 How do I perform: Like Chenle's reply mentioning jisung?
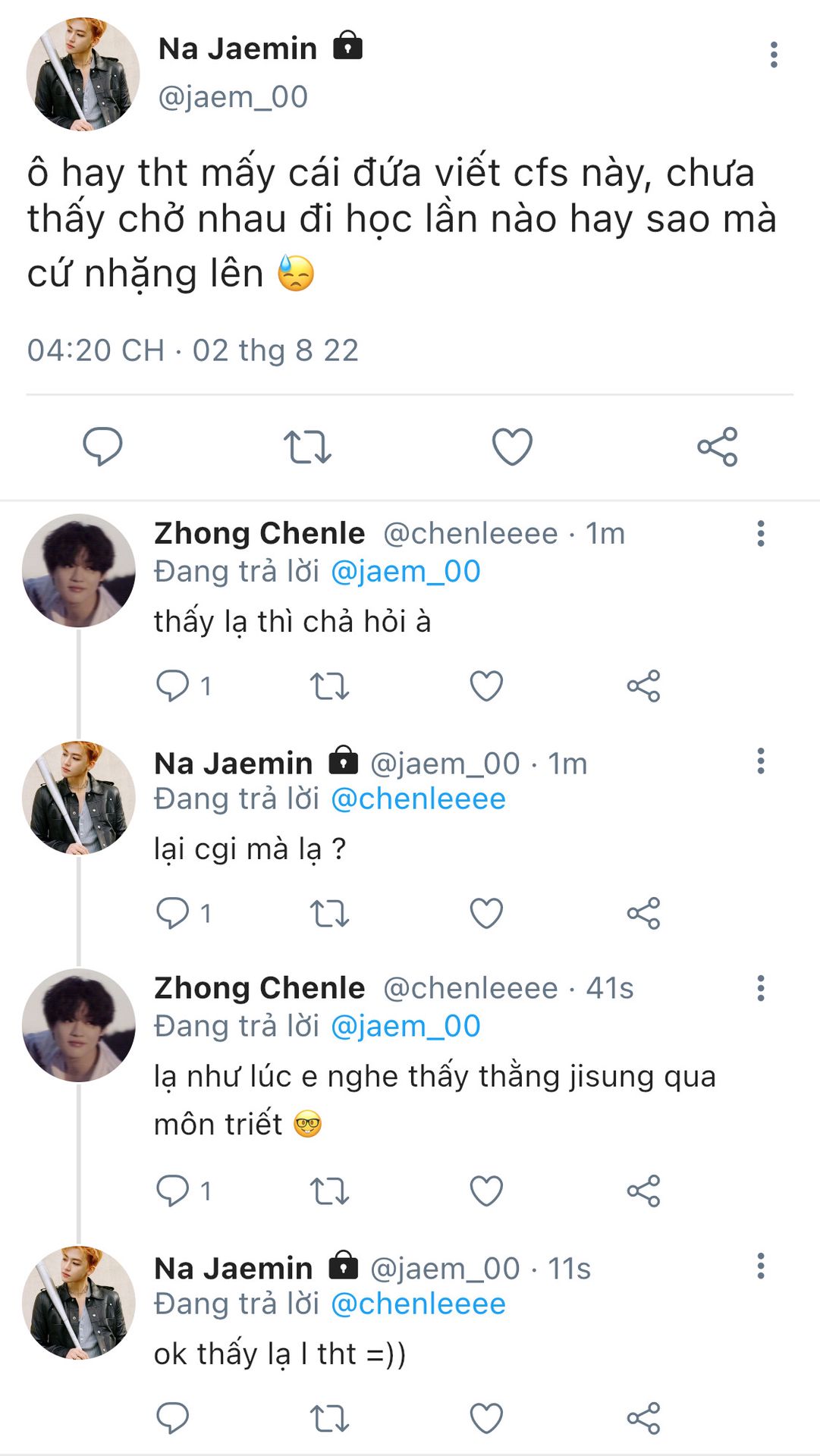486,1191
